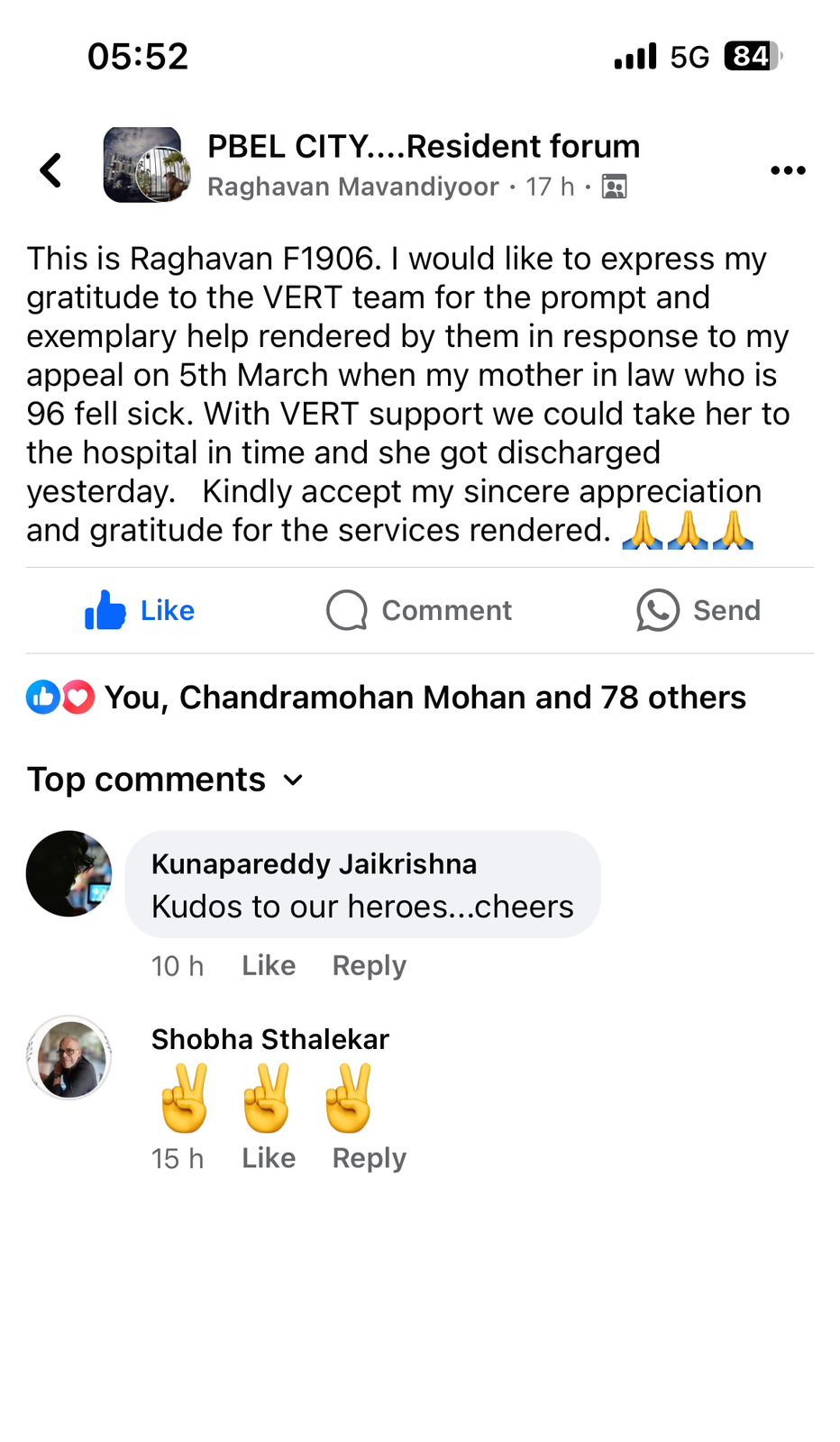View Raghavan Mavandiyoor's profile
This screenshot has width=840, height=1442.
[x=352, y=187]
